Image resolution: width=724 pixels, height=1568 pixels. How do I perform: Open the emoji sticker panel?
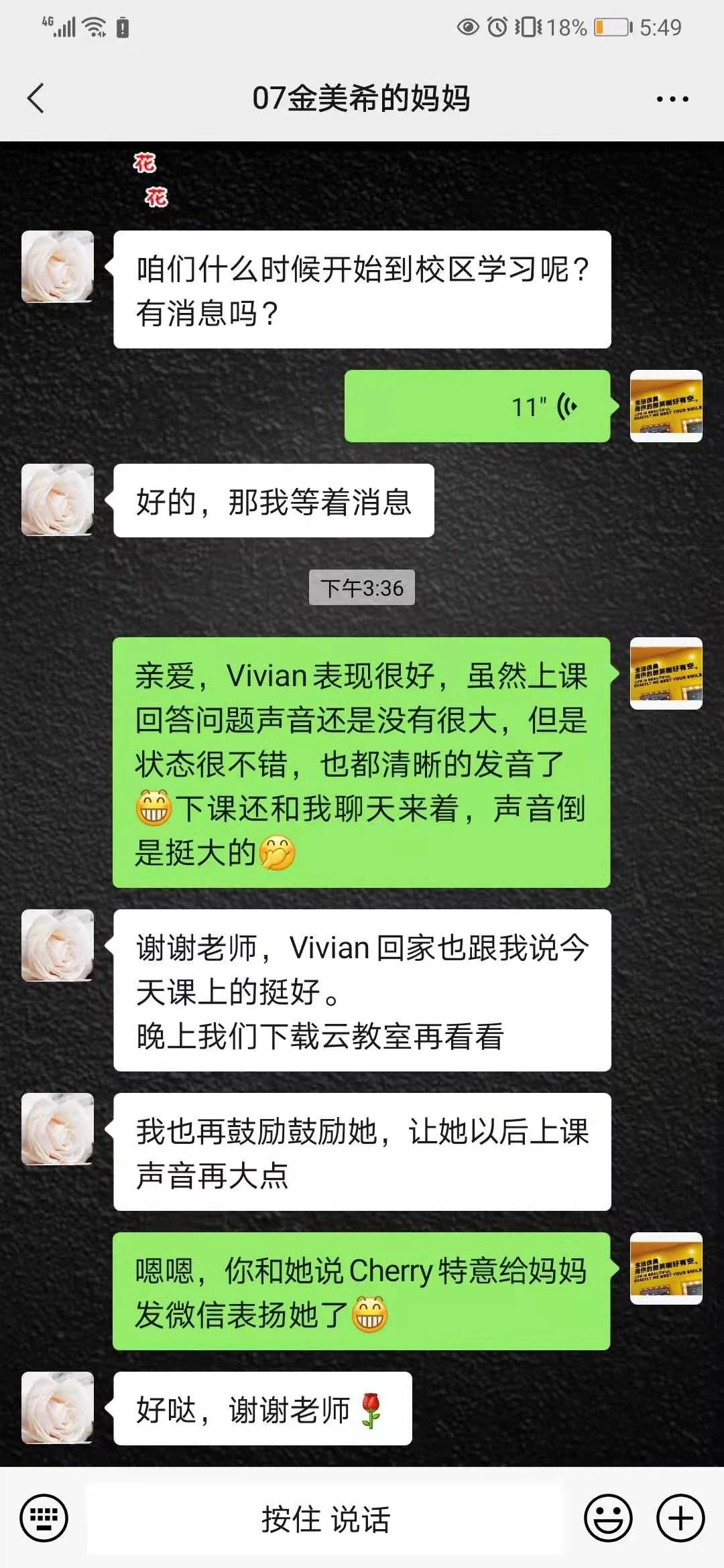(608, 1518)
